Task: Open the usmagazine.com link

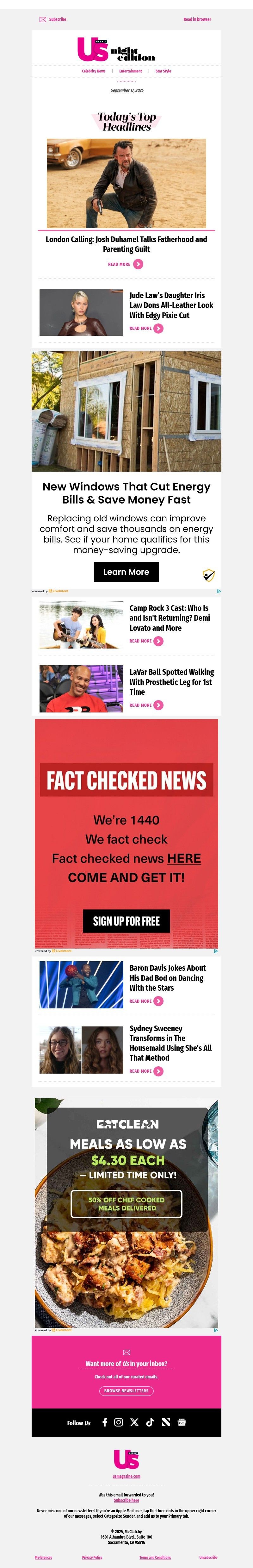Action: (x=126, y=1476)
